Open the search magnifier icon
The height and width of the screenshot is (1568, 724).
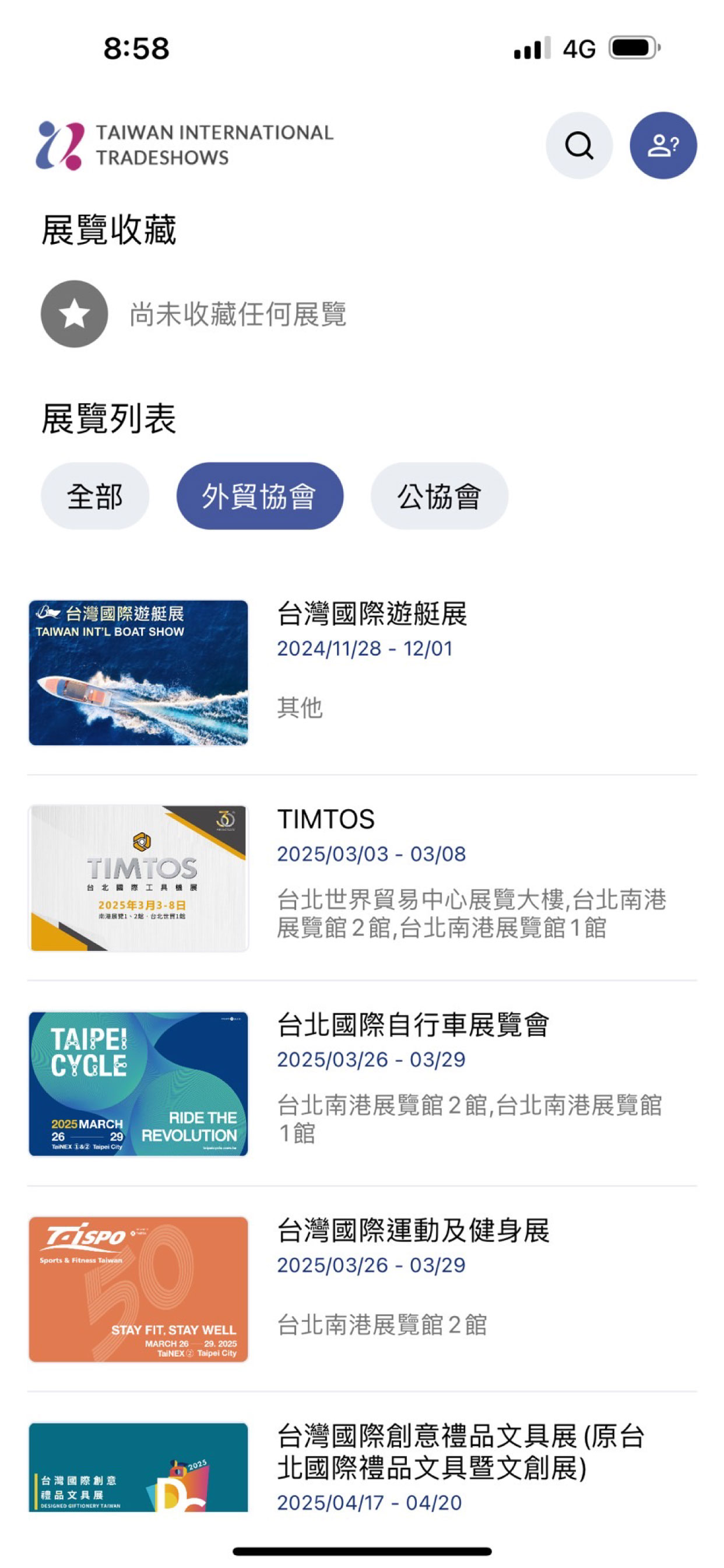(579, 146)
